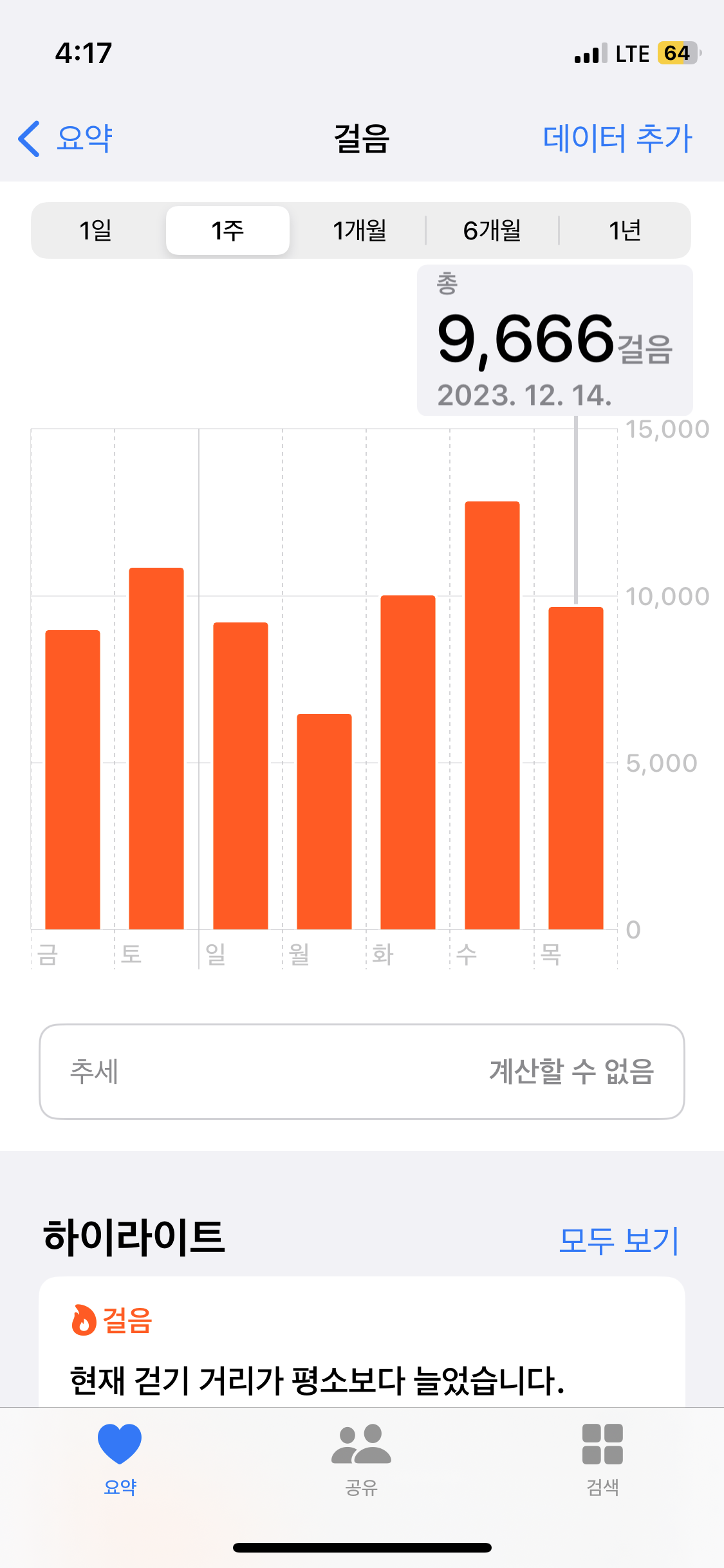Screen dimensions: 724x1568
Task: Select the 토 bar in the chart
Action: [156, 748]
